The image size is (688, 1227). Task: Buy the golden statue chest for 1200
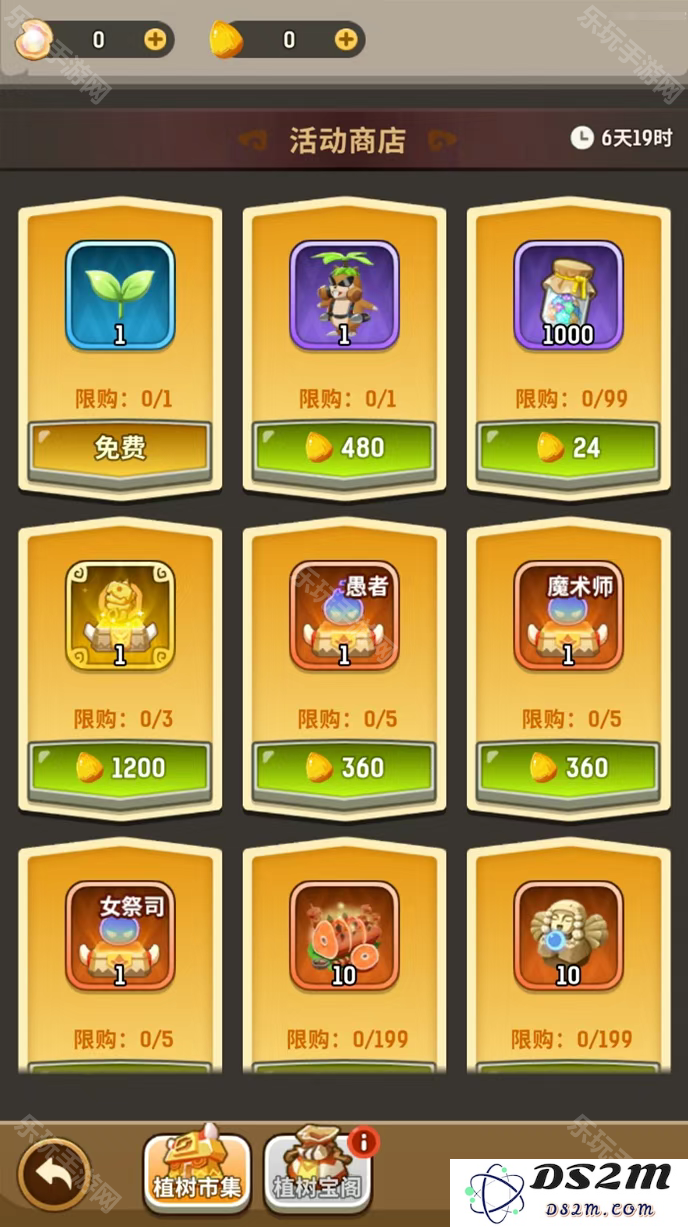tap(120, 768)
